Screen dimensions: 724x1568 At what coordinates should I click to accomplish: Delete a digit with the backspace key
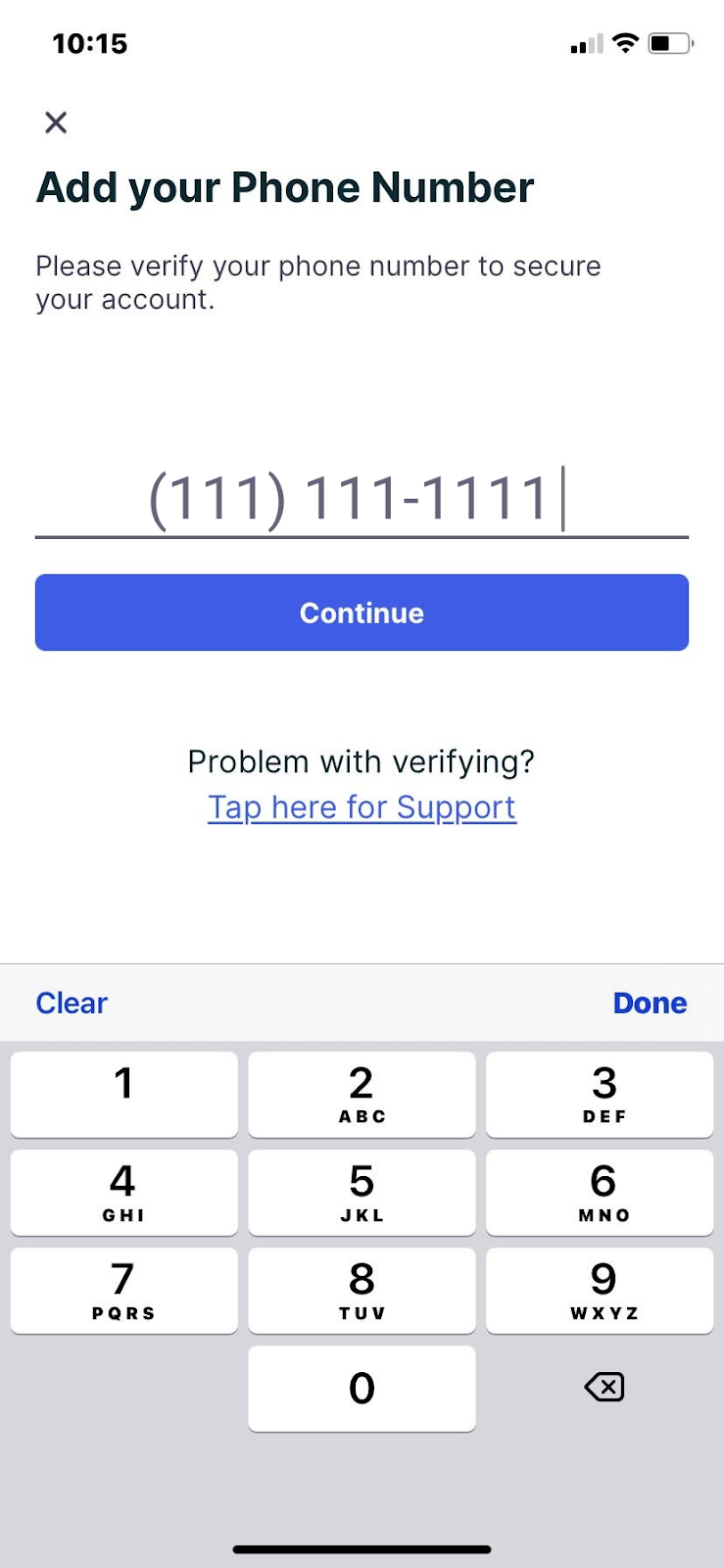click(603, 1387)
